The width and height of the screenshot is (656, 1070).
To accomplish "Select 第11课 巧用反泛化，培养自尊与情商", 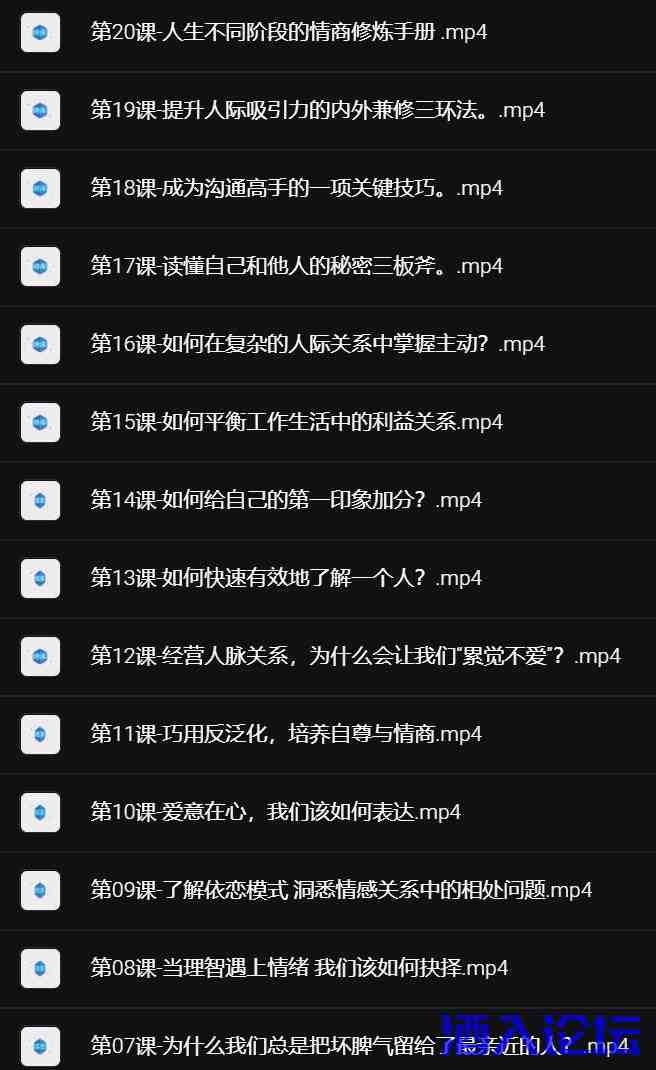I will pyautogui.click(x=286, y=734).
